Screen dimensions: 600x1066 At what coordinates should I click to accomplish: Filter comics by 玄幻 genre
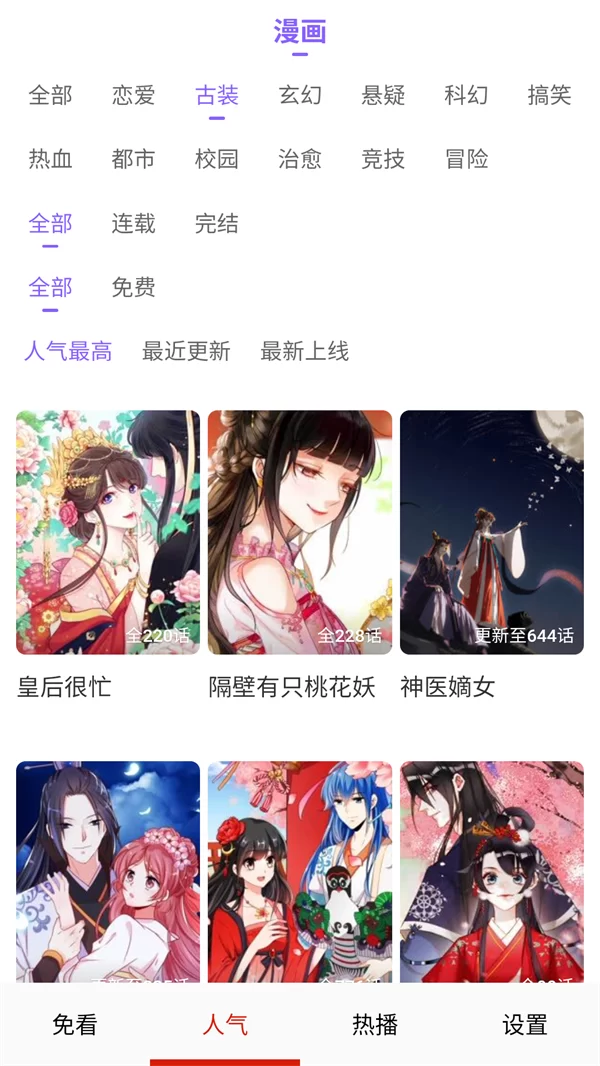coord(300,95)
